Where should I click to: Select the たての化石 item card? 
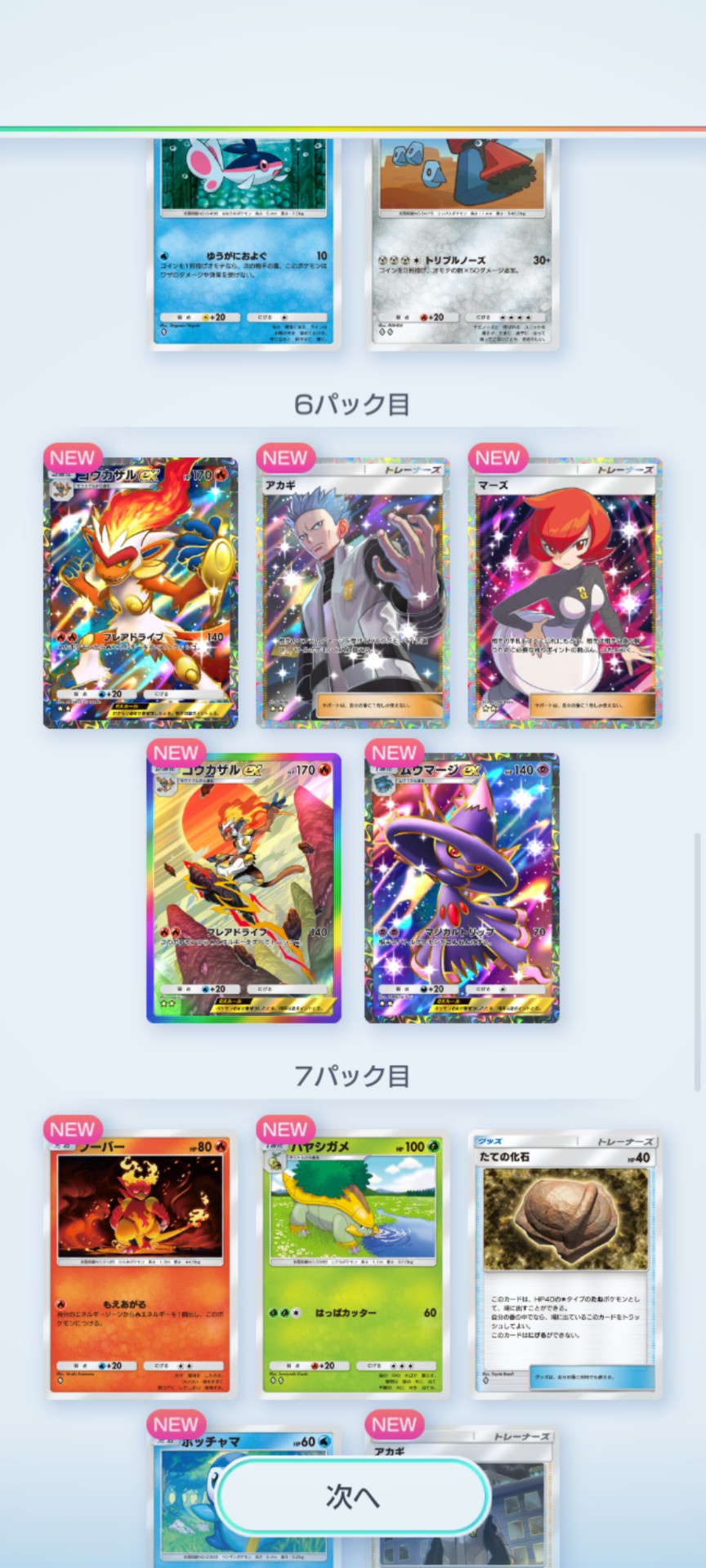pyautogui.click(x=565, y=1264)
